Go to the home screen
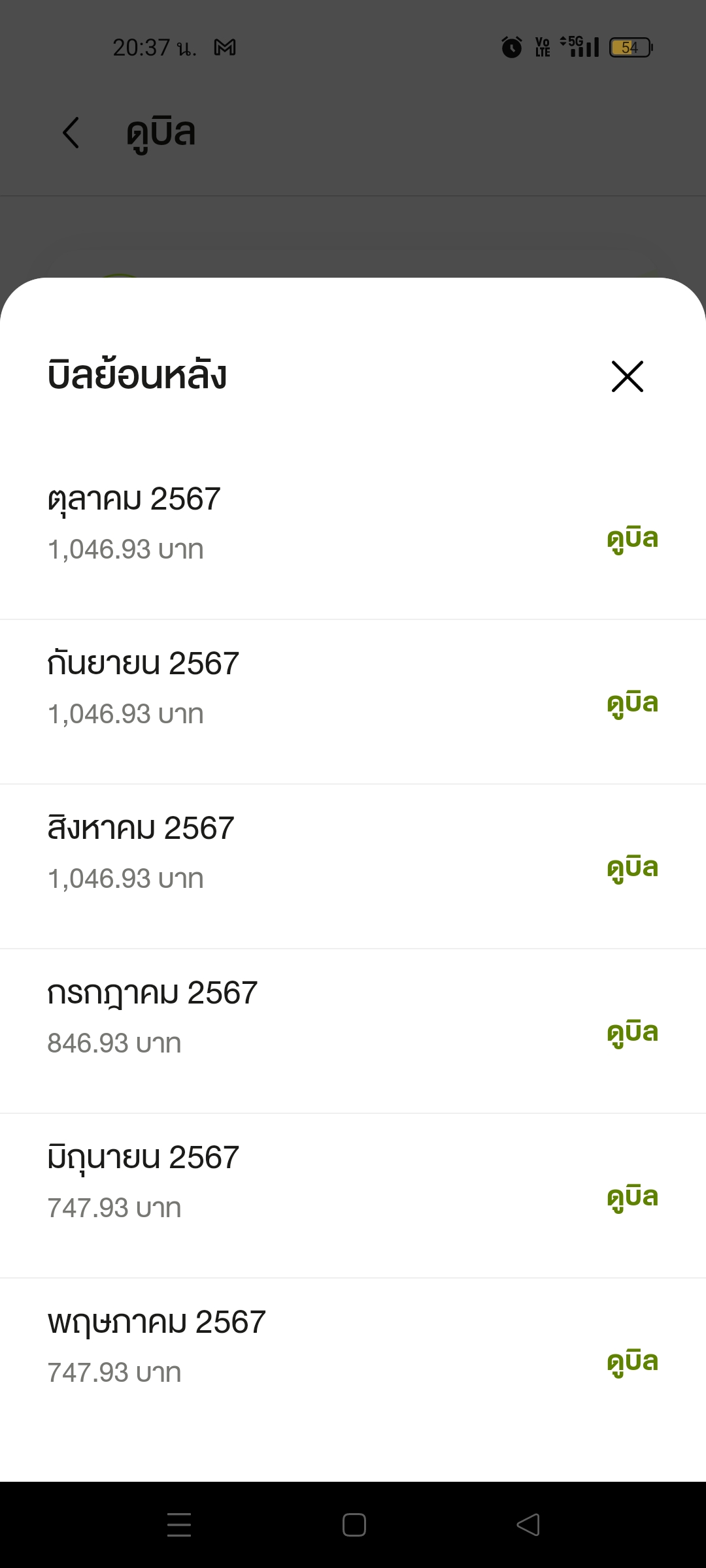The width and height of the screenshot is (706, 1568). [x=354, y=1525]
